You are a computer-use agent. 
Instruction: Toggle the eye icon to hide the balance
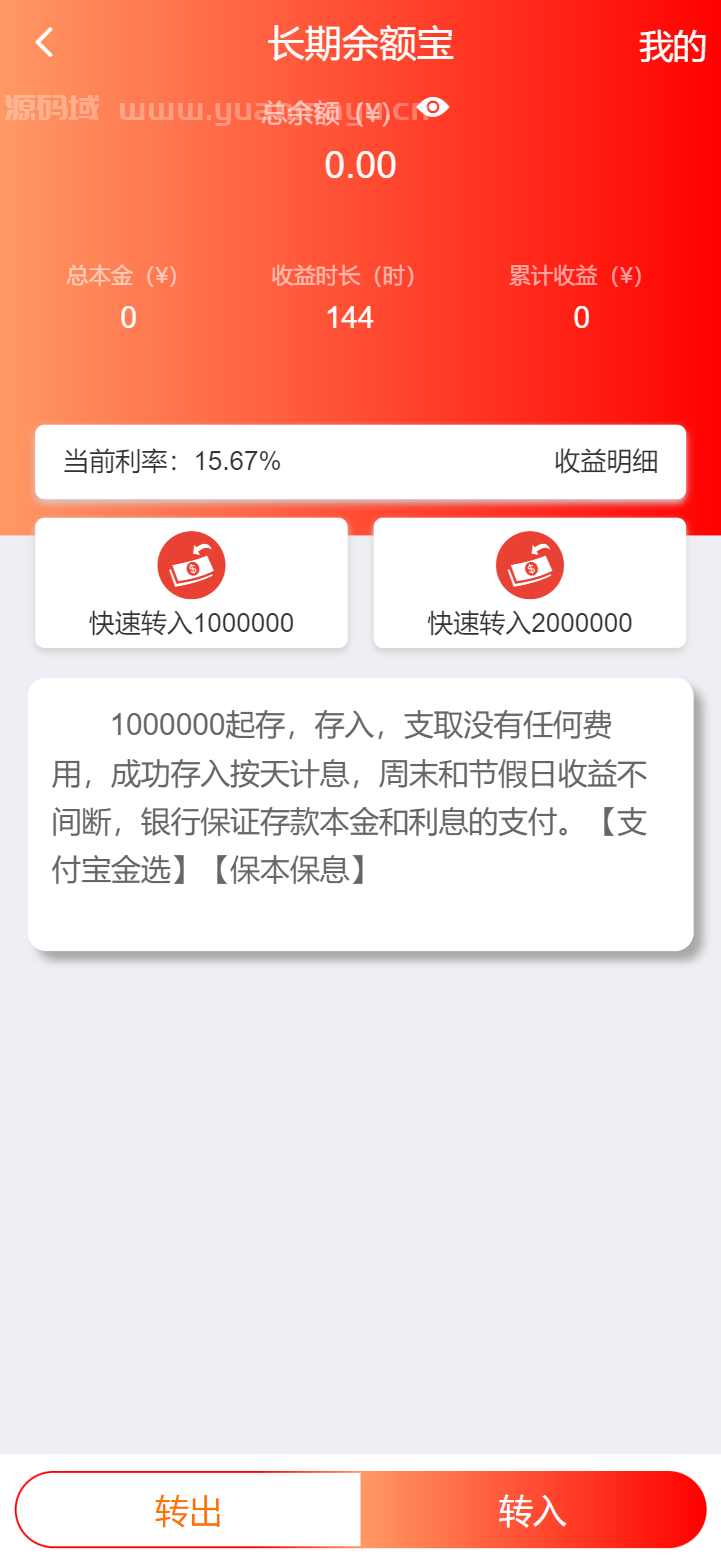(x=433, y=107)
